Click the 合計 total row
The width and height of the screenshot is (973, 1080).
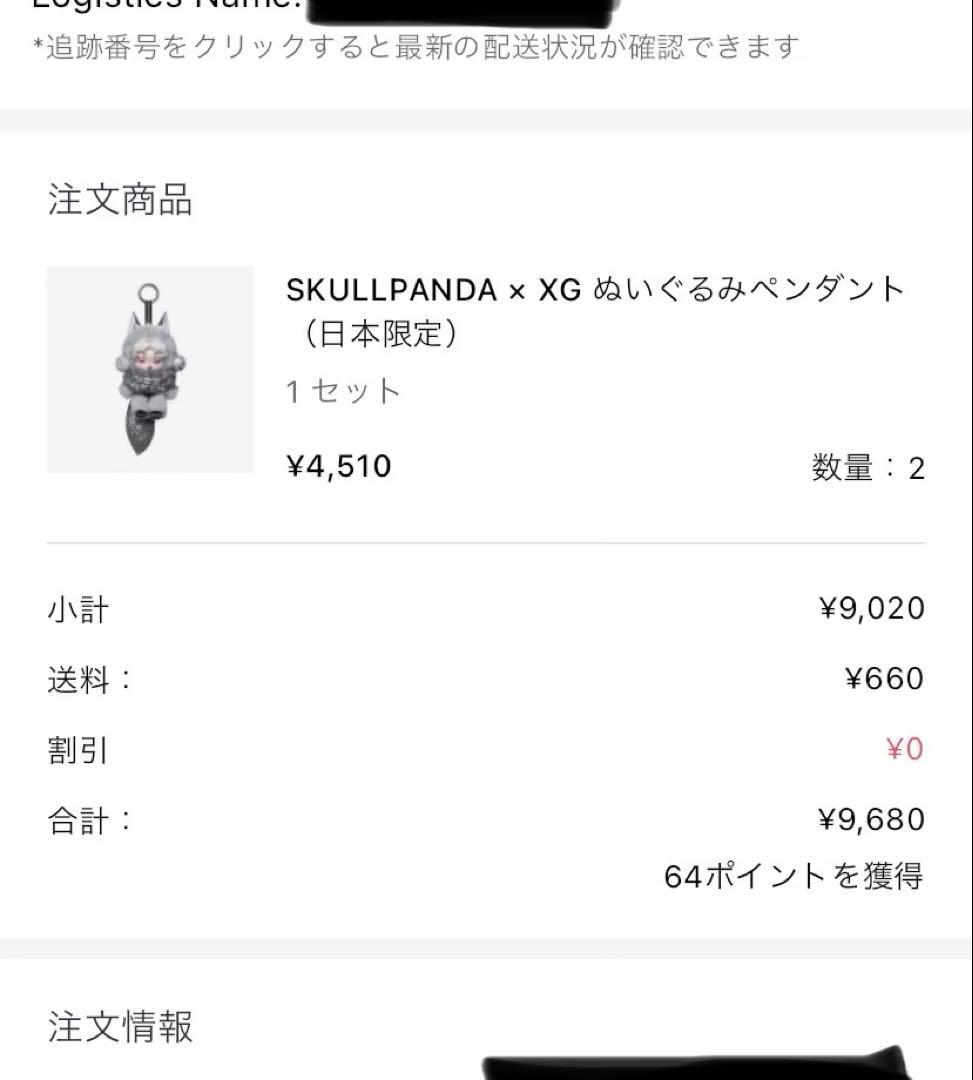80,819
